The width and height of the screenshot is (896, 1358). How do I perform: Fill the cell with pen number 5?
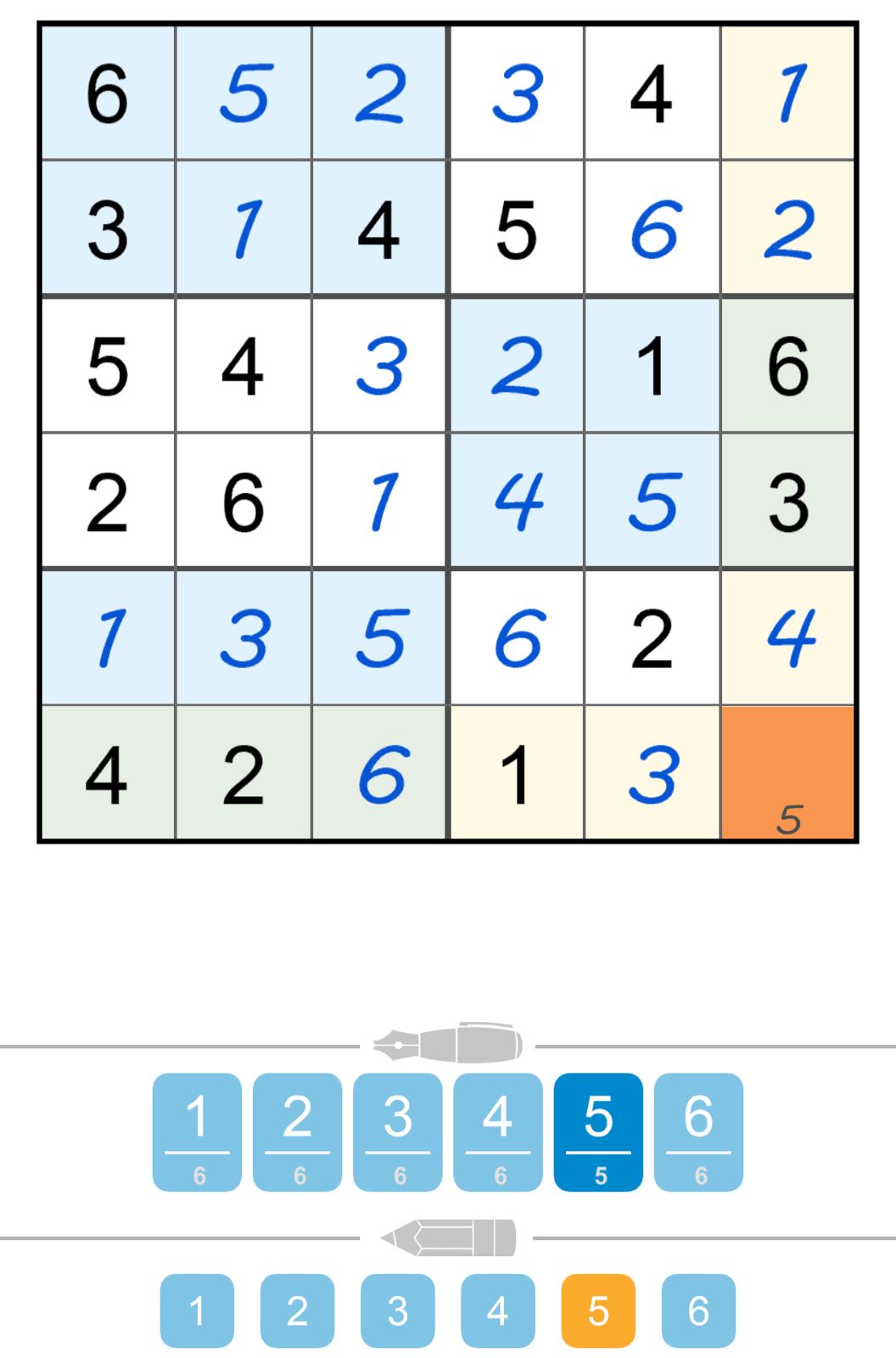point(598,1131)
